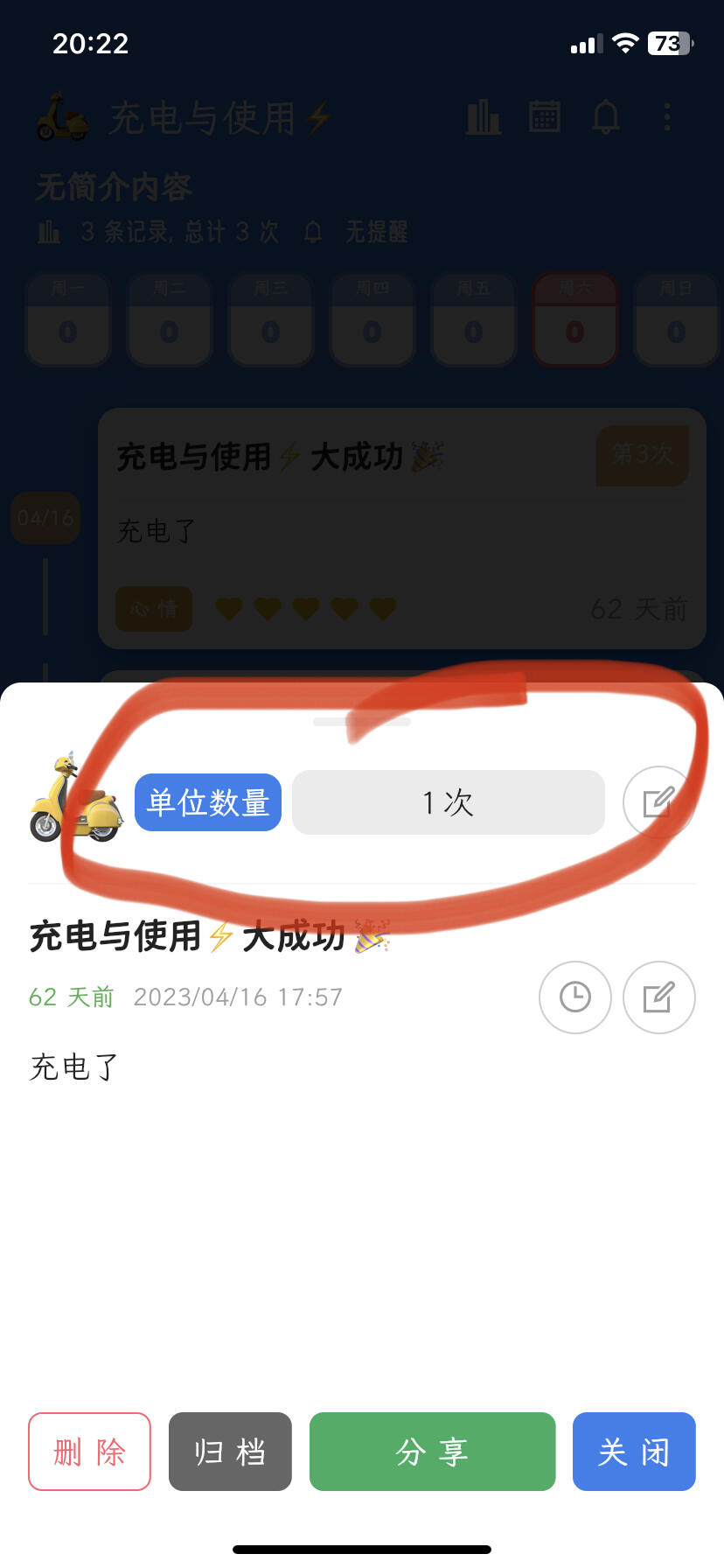724x1568 pixels.
Task: Edit the 单位数量 quantity value
Action: pos(658,802)
